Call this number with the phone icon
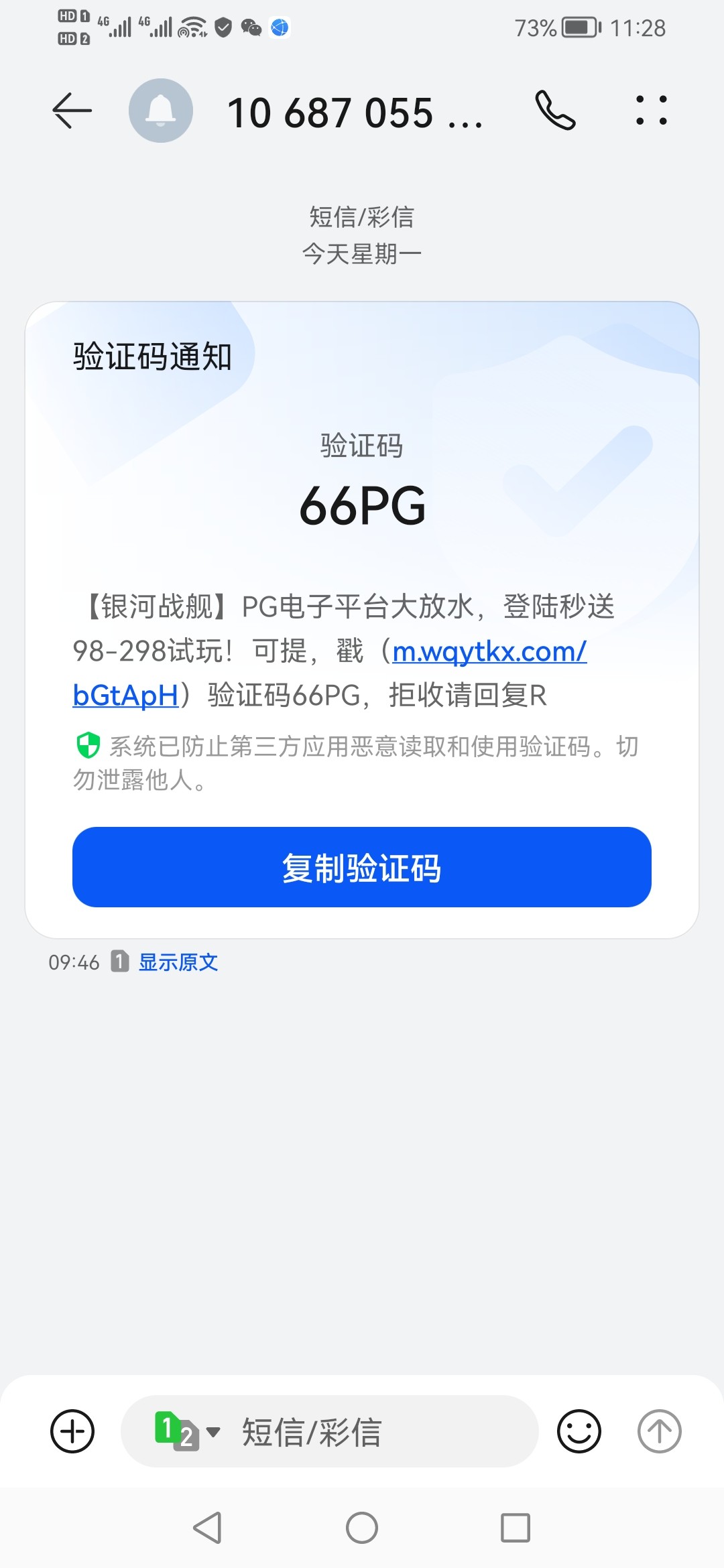 tap(555, 111)
